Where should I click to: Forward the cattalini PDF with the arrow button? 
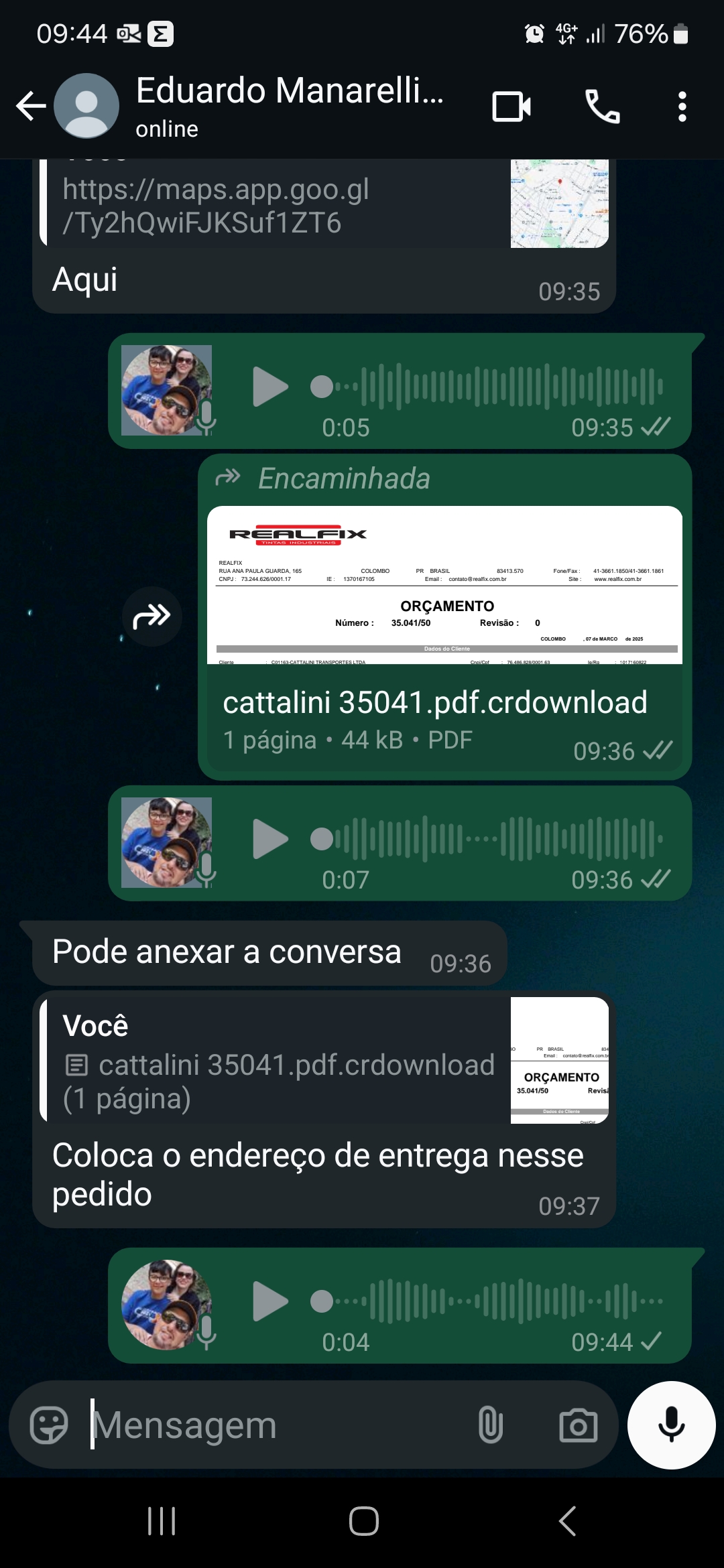coord(152,616)
